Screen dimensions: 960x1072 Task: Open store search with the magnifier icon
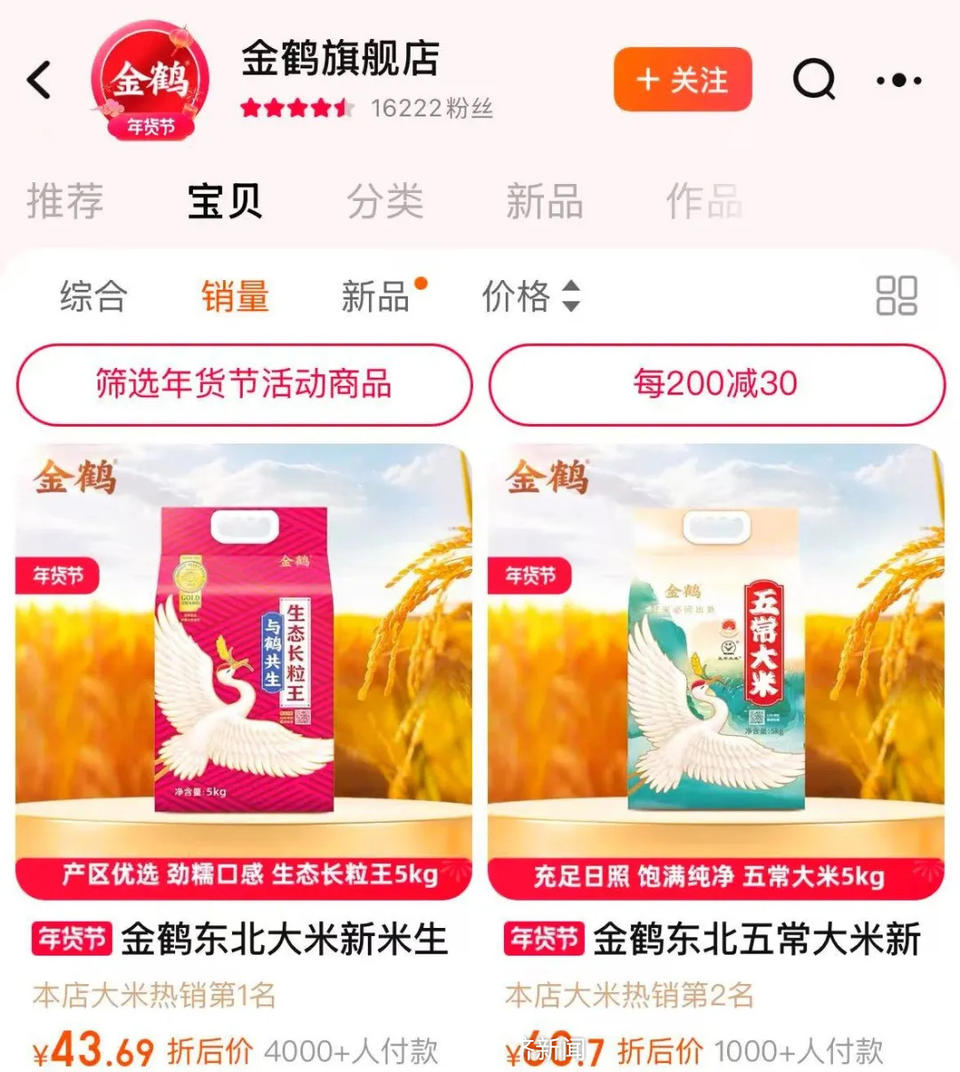click(814, 80)
